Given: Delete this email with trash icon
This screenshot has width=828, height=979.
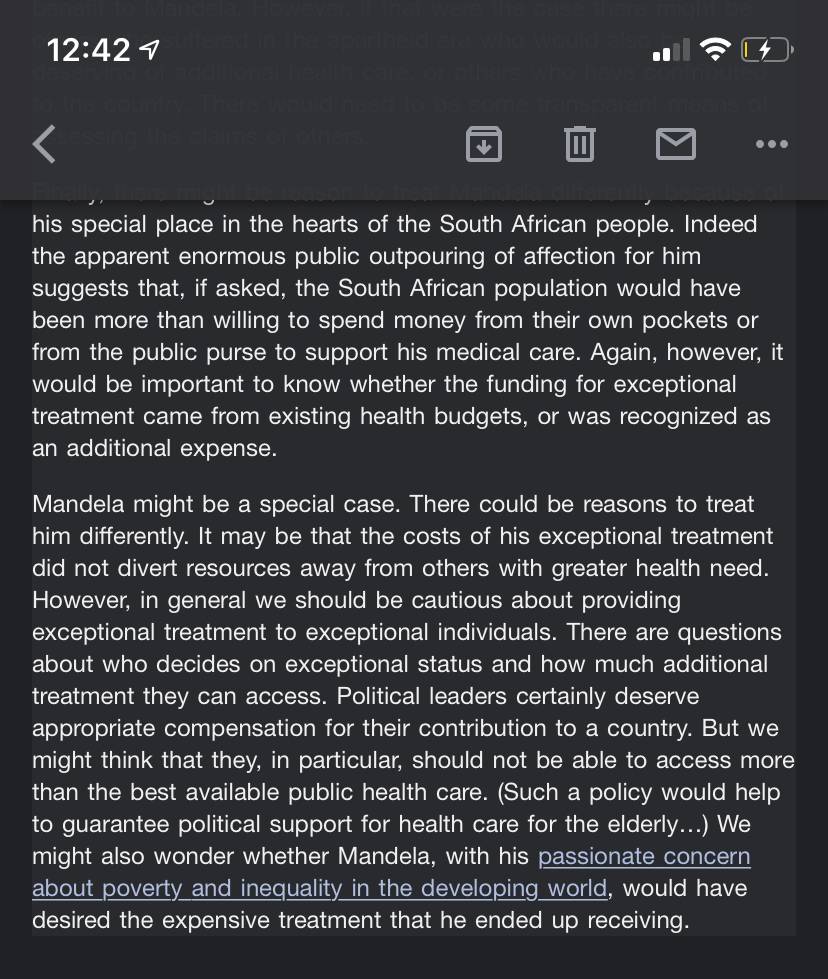Looking at the screenshot, I should (x=579, y=144).
